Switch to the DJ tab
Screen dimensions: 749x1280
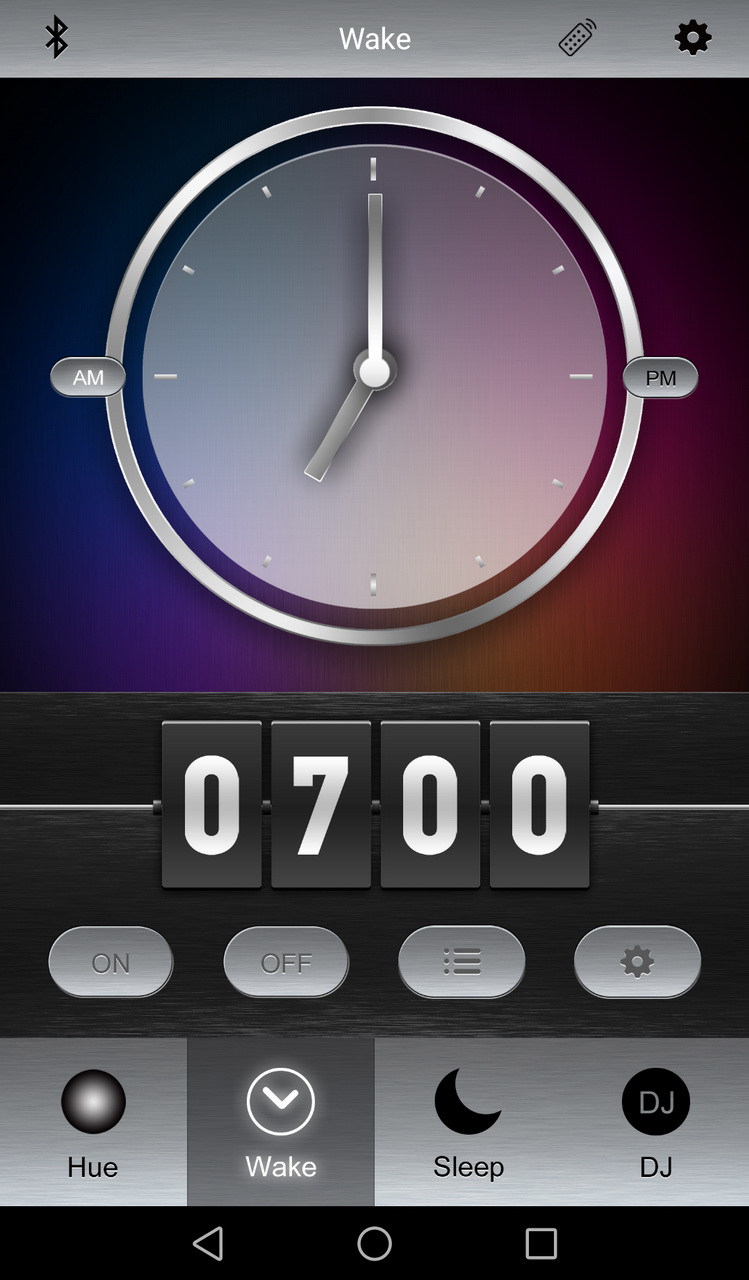tap(656, 1122)
